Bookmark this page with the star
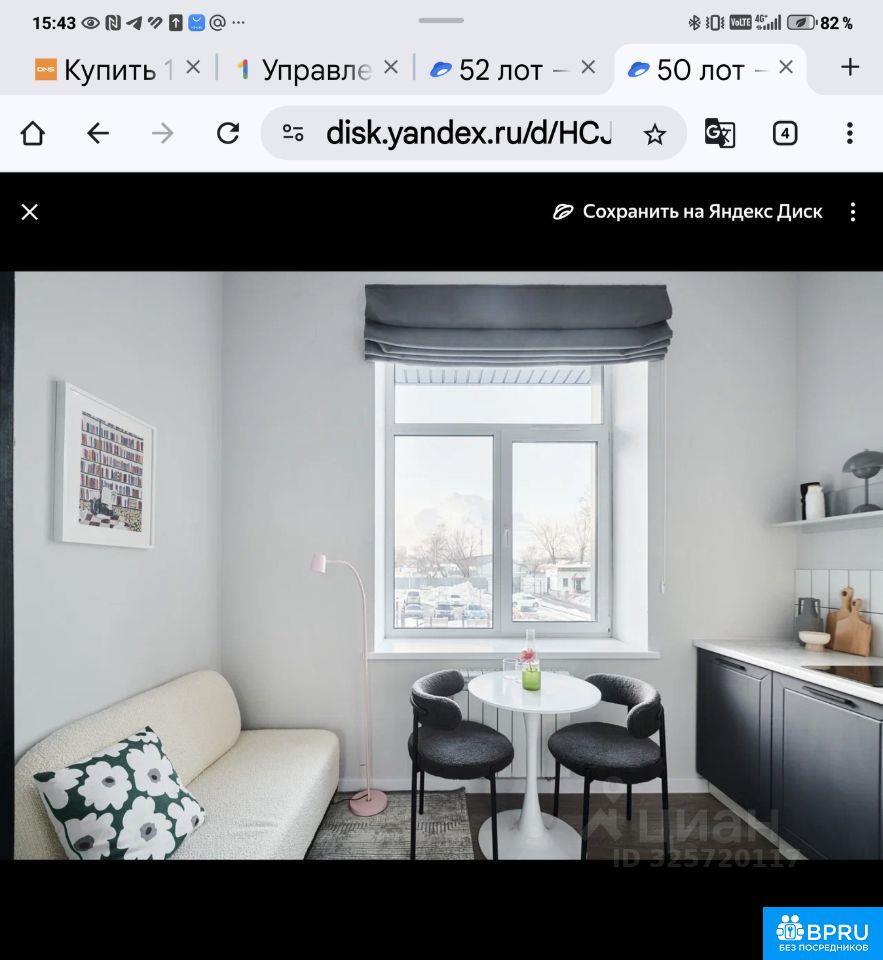 point(654,134)
